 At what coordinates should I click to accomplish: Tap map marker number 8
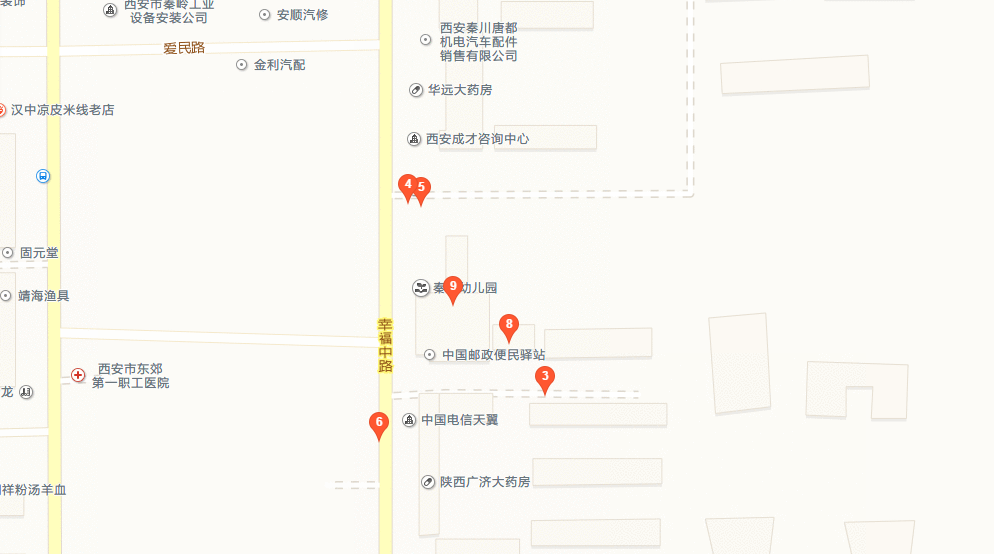[x=509, y=325]
